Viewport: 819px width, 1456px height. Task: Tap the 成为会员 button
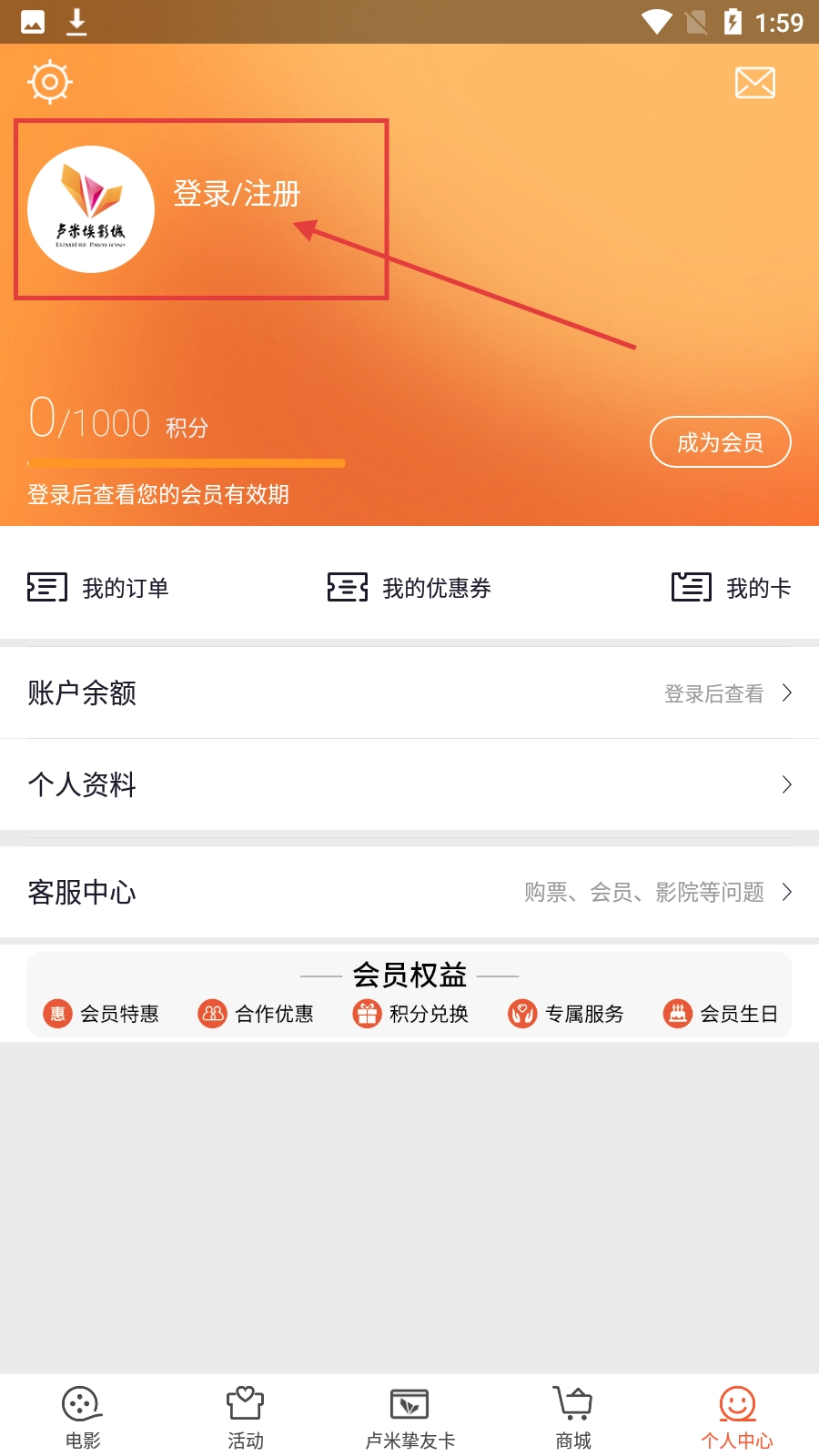coord(720,442)
